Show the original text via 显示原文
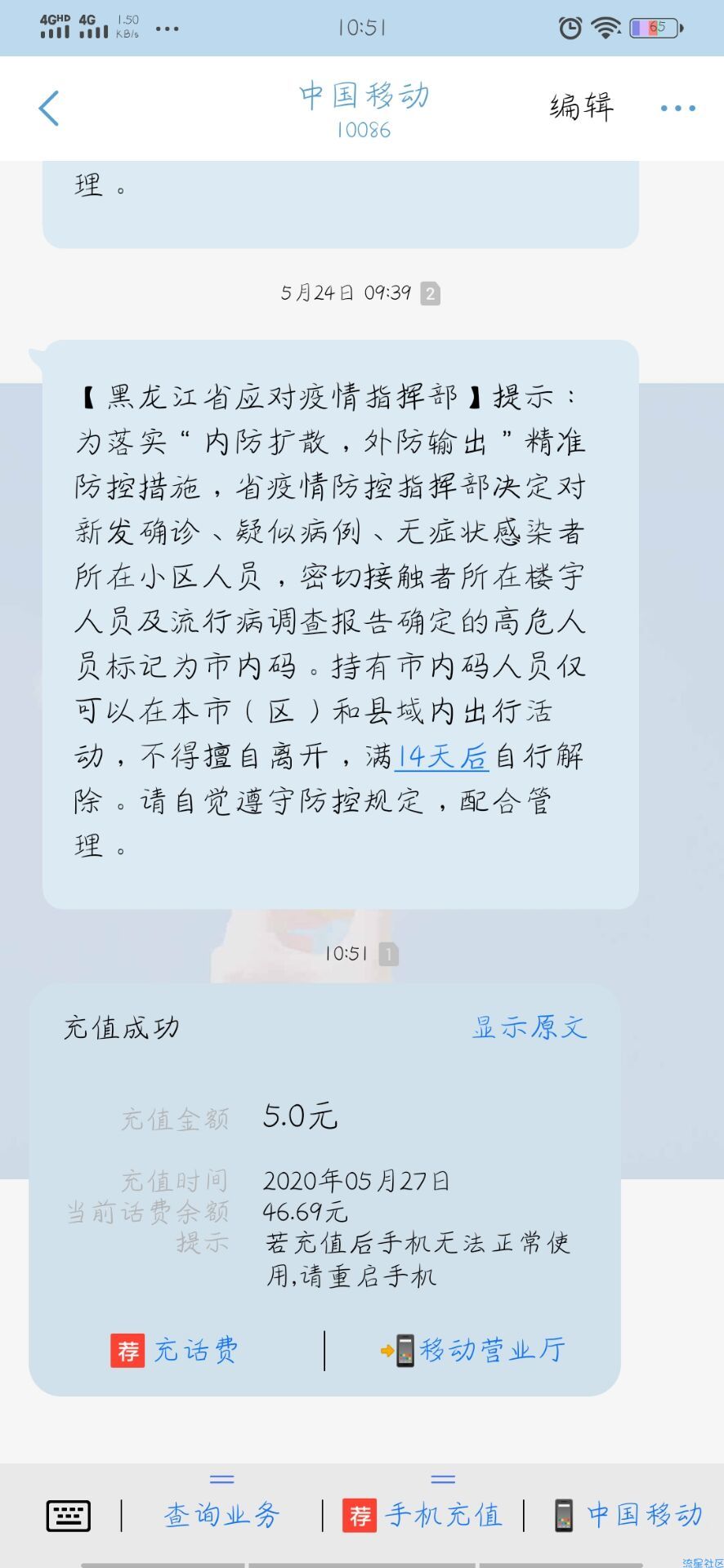Image resolution: width=724 pixels, height=1568 pixels. [530, 1027]
